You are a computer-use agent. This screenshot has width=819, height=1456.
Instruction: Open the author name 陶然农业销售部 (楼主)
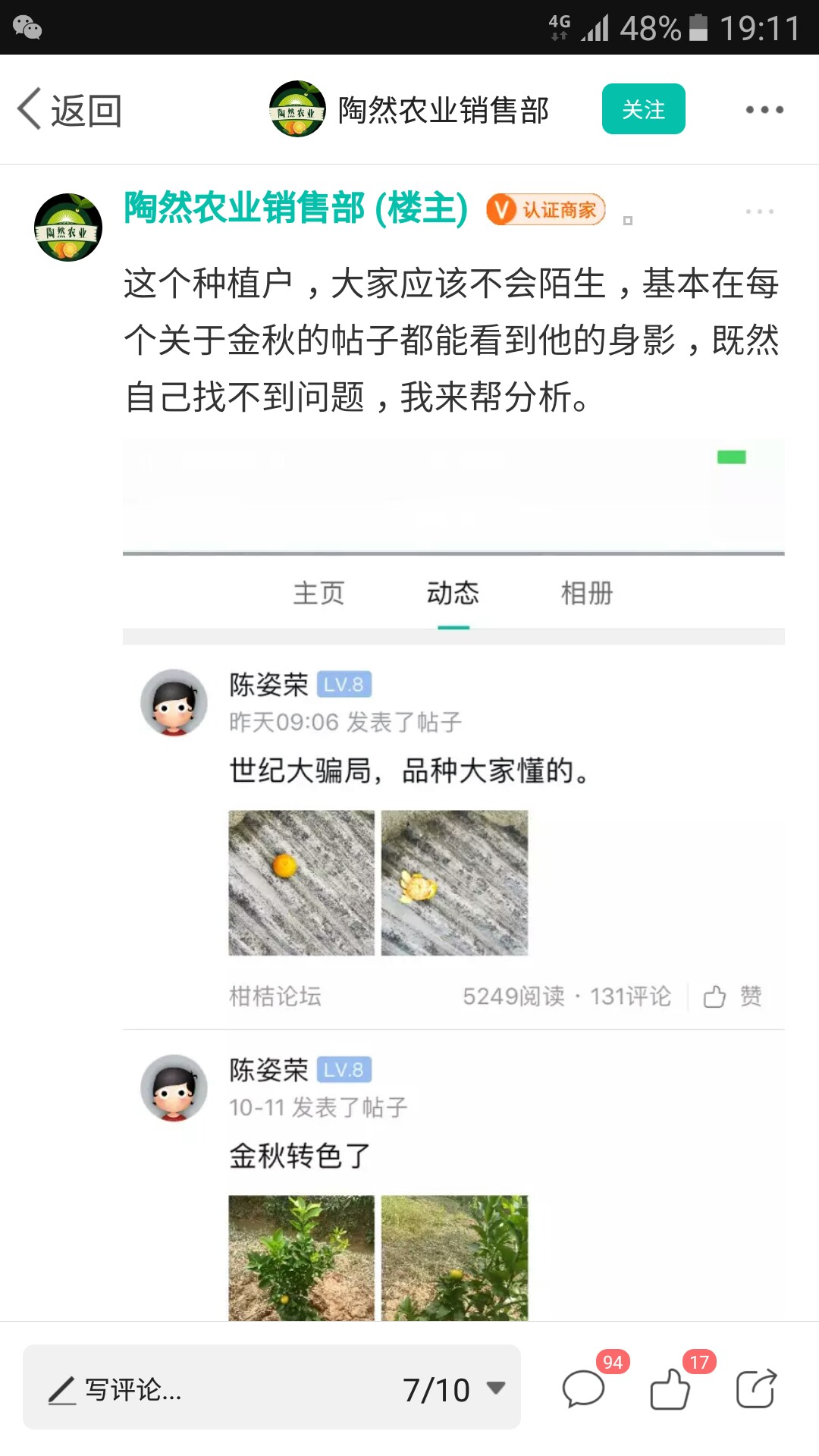(x=296, y=209)
